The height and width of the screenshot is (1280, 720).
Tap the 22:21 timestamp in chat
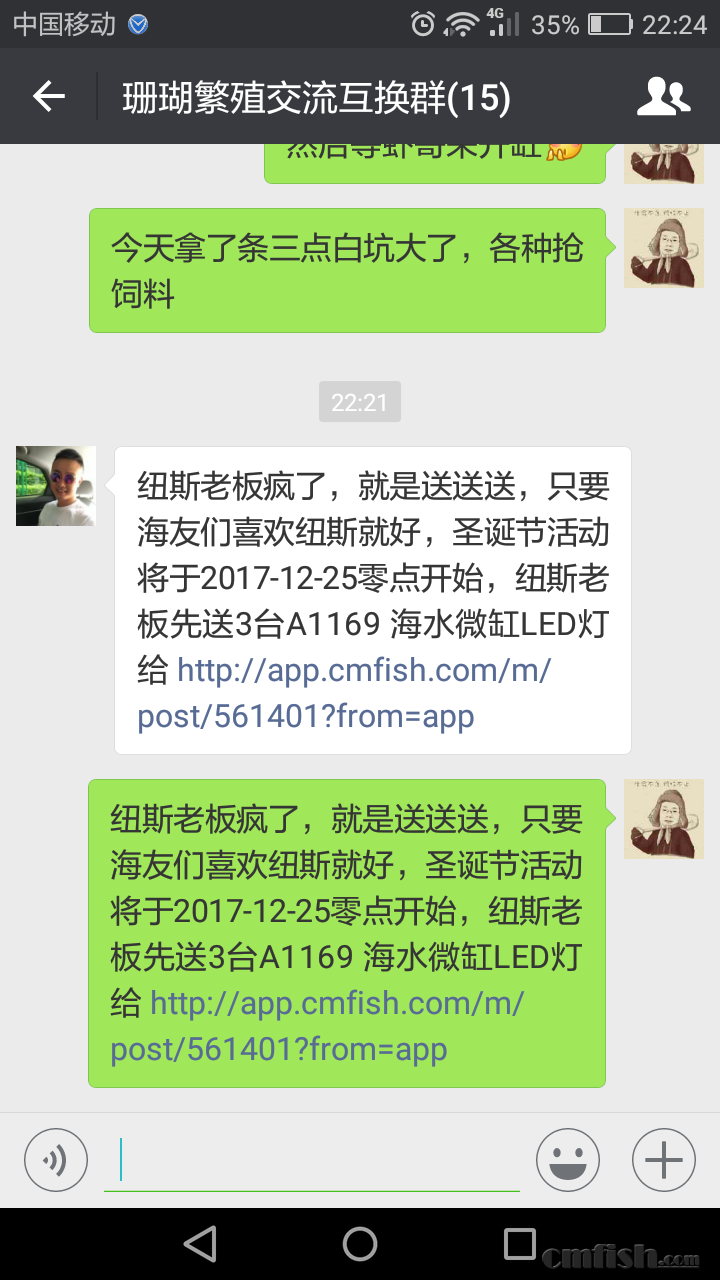point(359,401)
